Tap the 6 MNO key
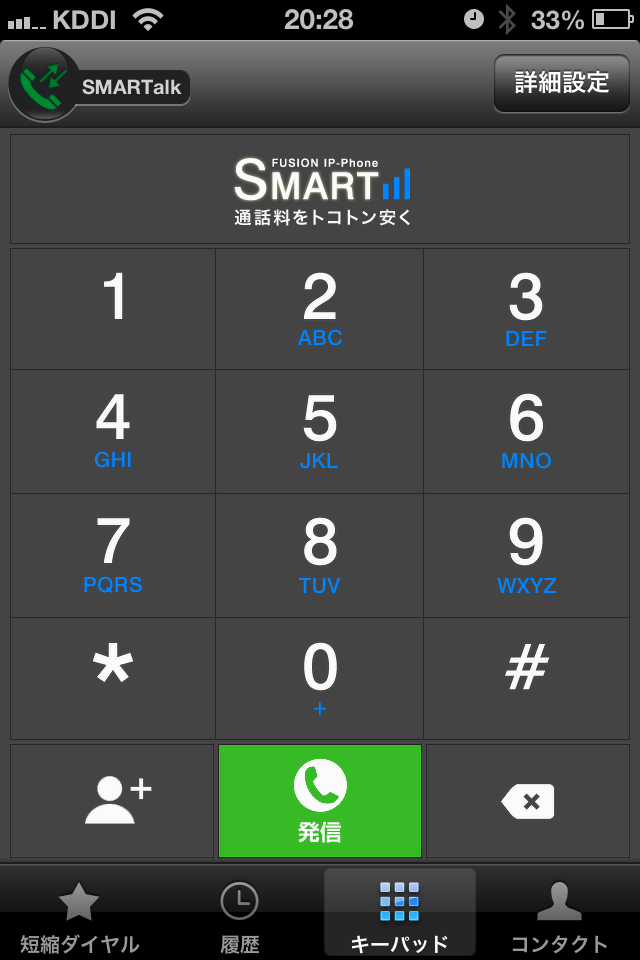The width and height of the screenshot is (640, 960). [x=526, y=431]
